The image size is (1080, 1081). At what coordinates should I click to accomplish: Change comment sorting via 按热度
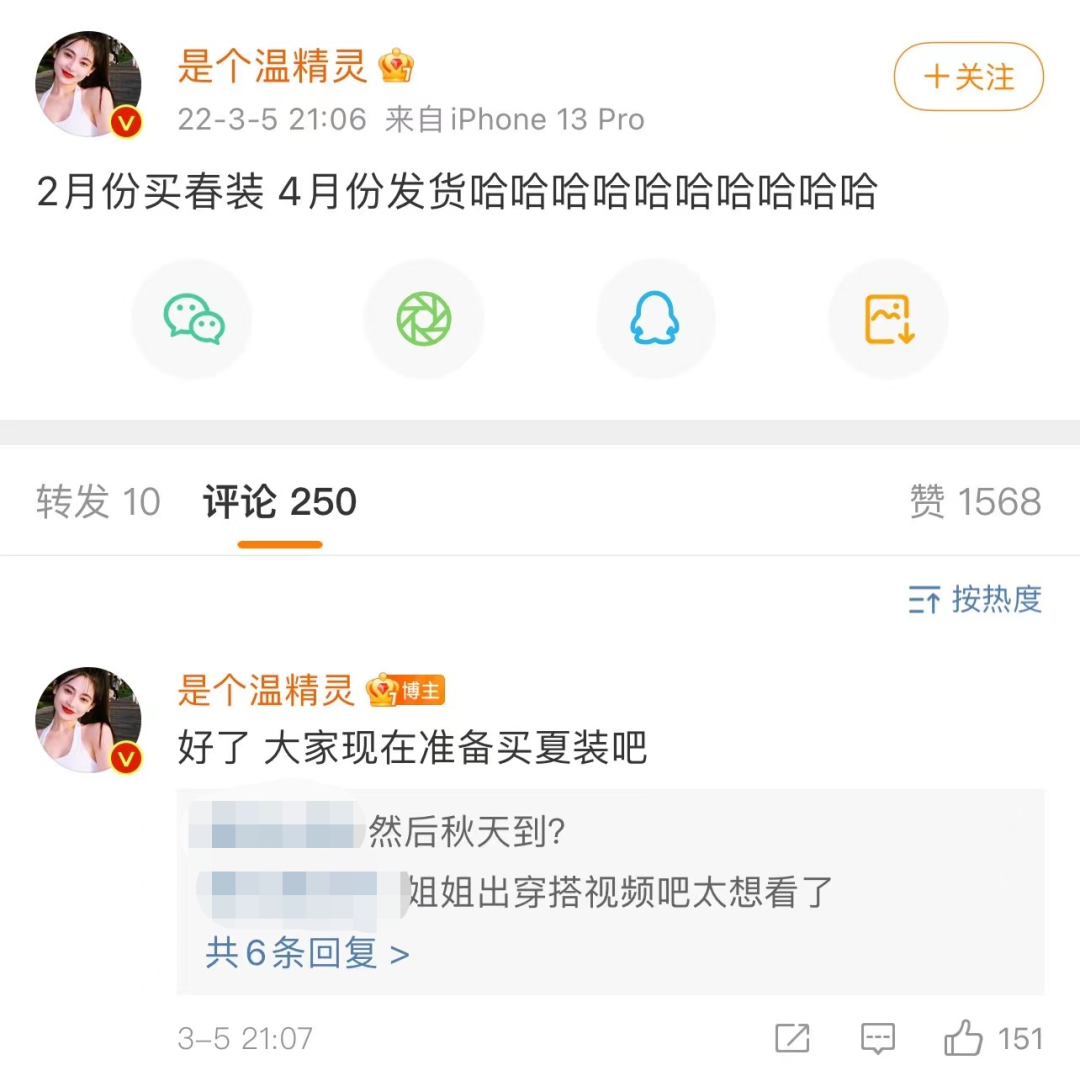point(975,600)
